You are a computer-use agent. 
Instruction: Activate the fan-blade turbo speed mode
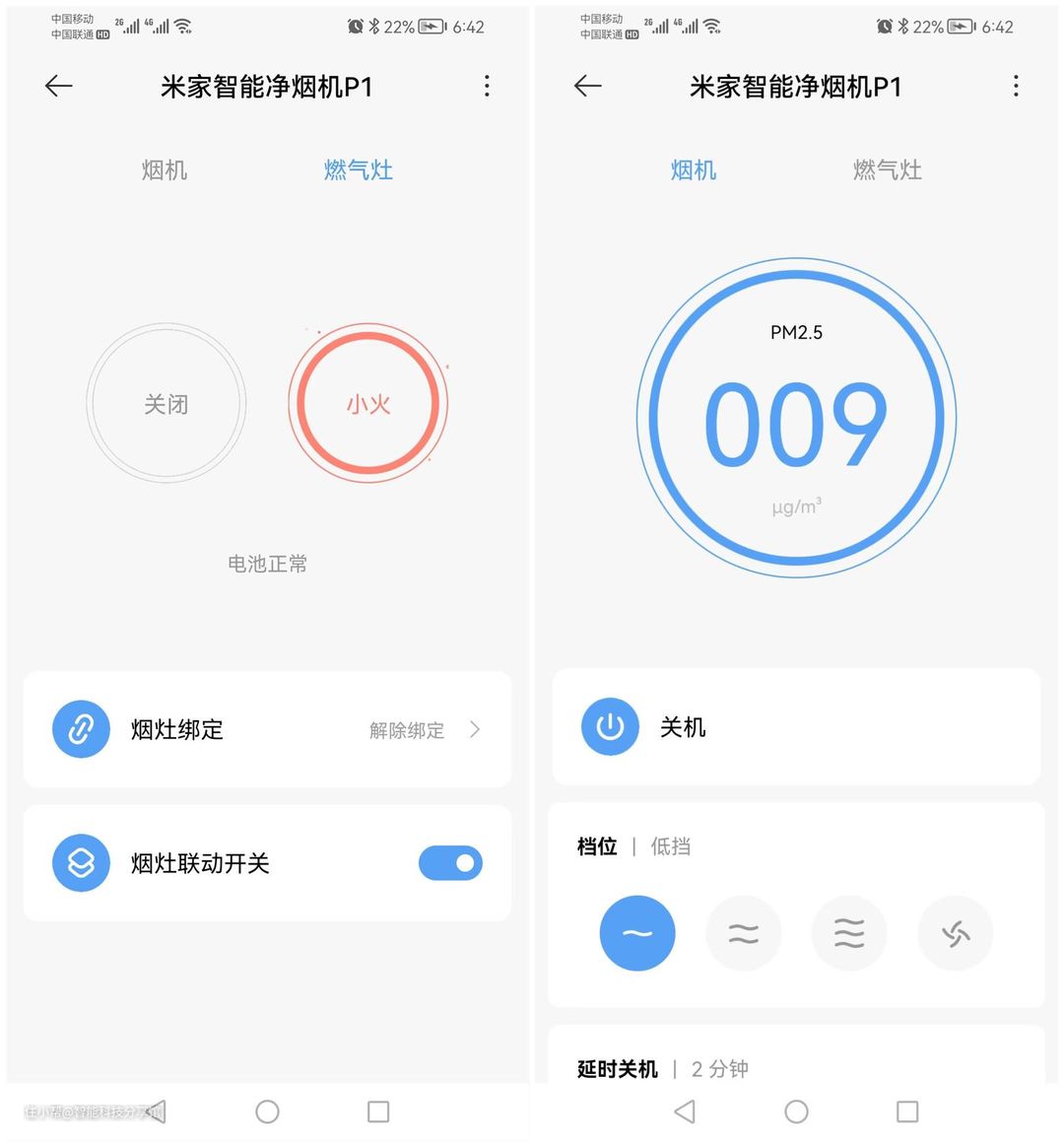[955, 933]
